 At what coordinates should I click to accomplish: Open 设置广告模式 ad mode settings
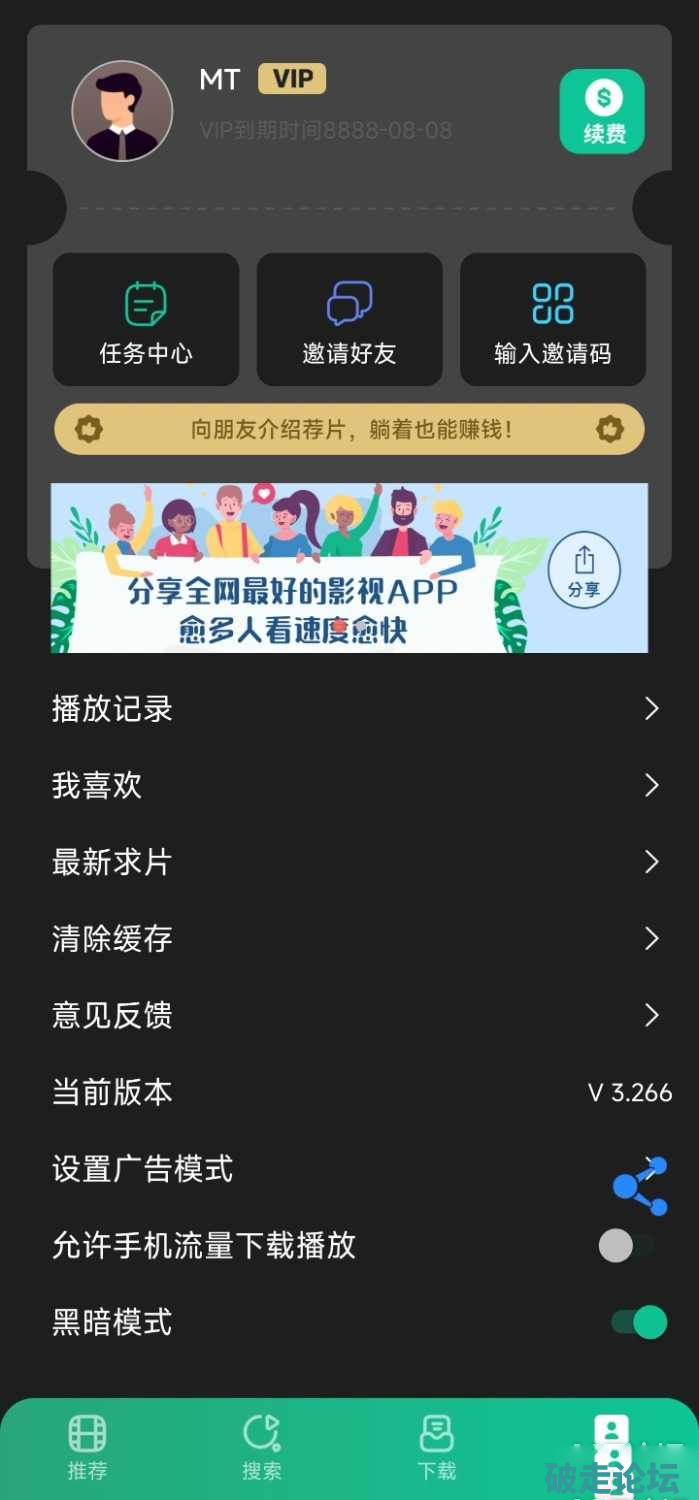pos(300,1169)
